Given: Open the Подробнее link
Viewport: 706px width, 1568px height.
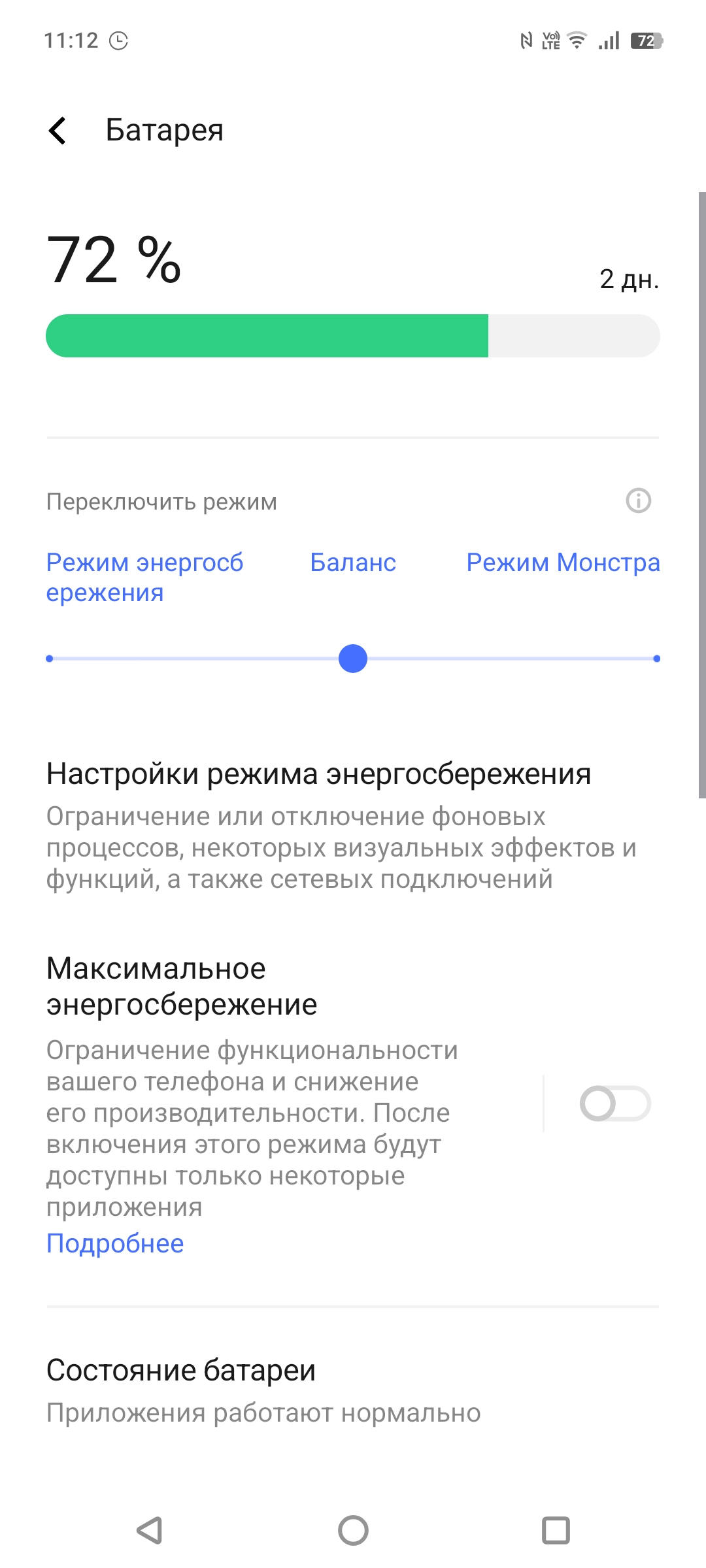Looking at the screenshot, I should pyautogui.click(x=115, y=1243).
